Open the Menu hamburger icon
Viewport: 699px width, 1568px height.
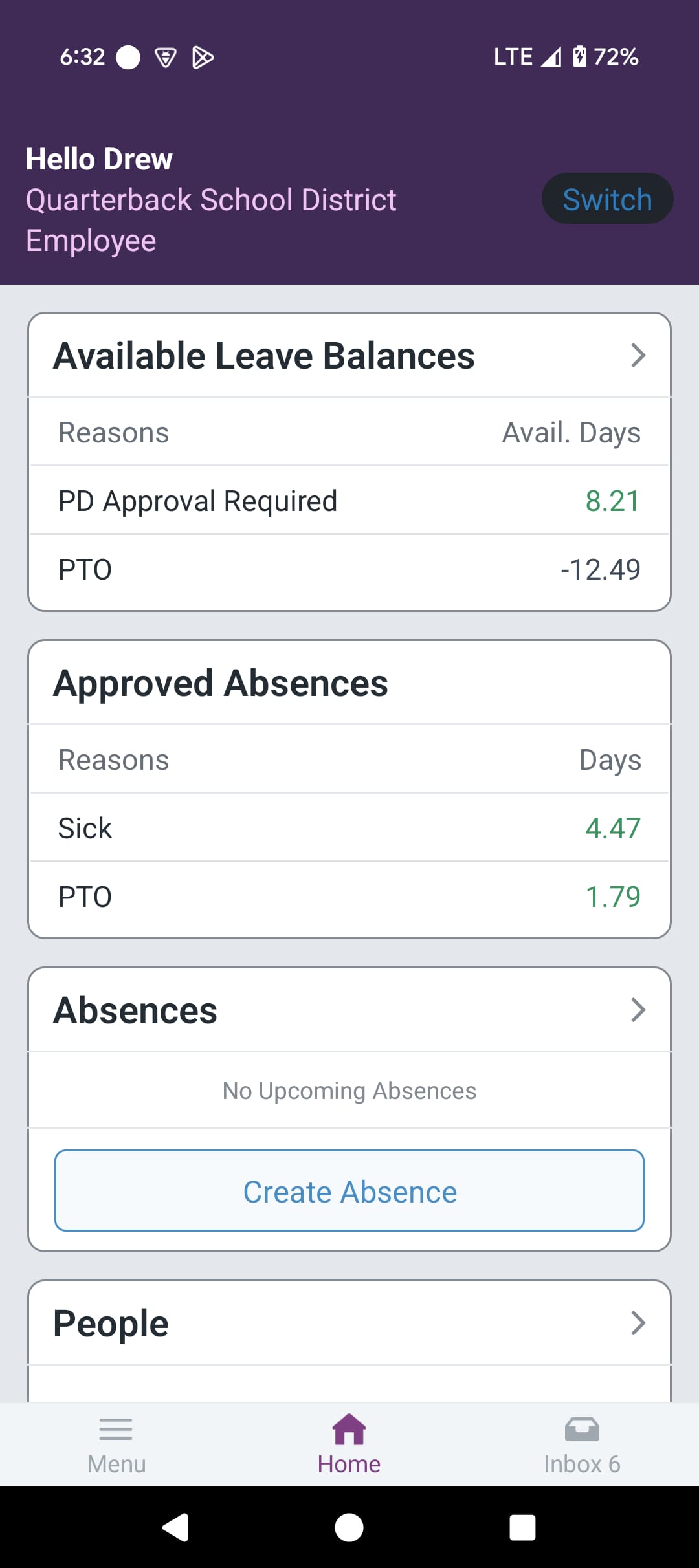(116, 1429)
